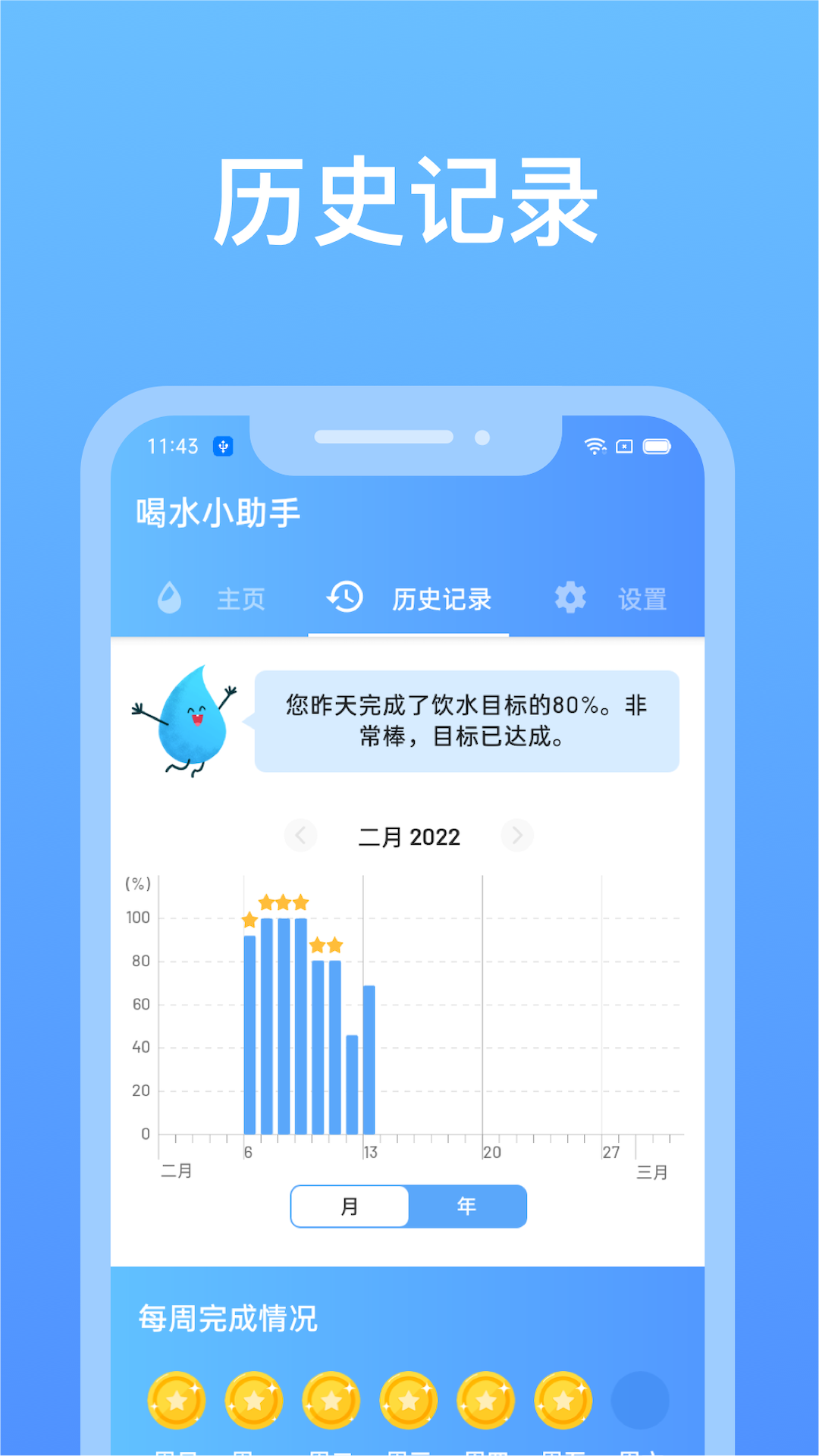This screenshot has width=819, height=1456.
Task: Tap the empty gray circle for 周六
Action: point(639,1399)
